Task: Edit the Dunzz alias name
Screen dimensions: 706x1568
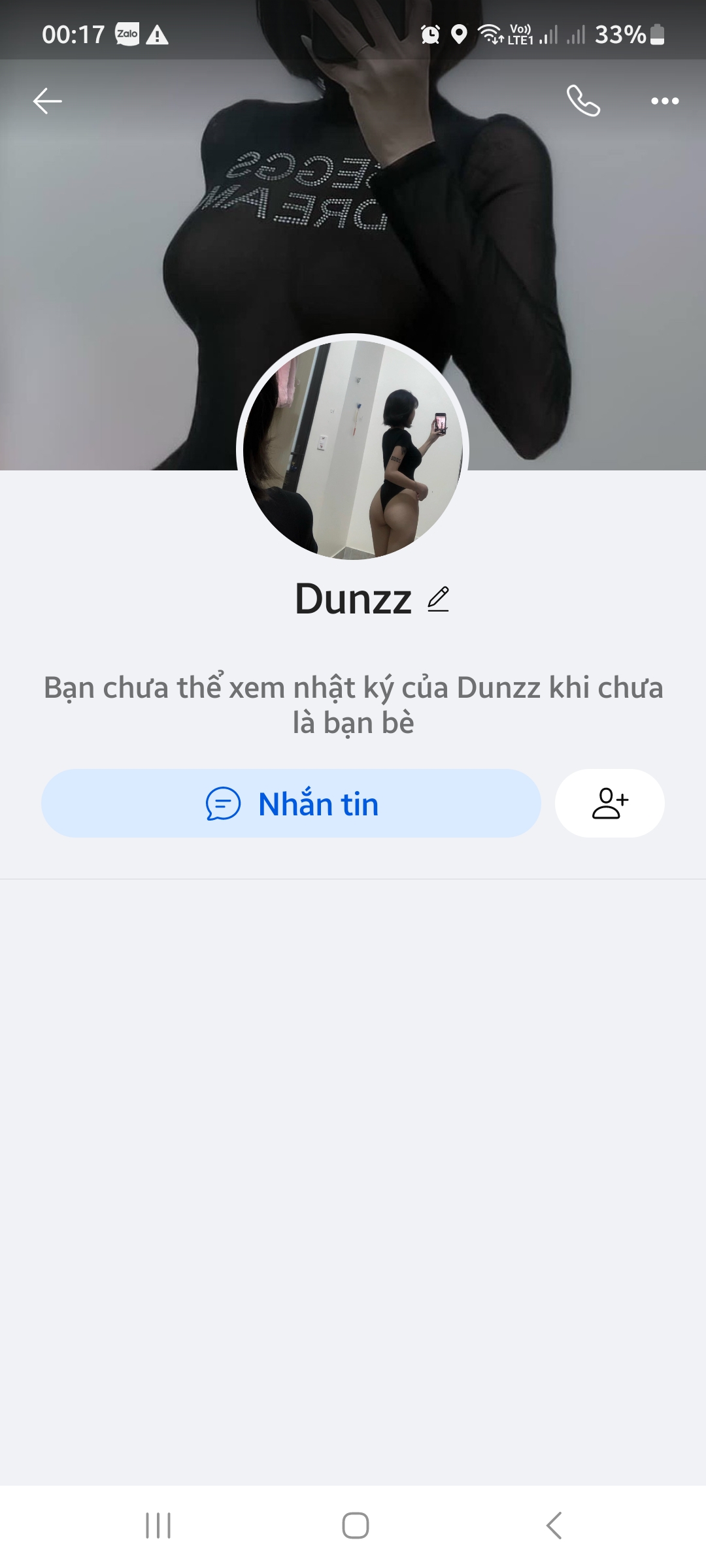Action: tap(438, 598)
